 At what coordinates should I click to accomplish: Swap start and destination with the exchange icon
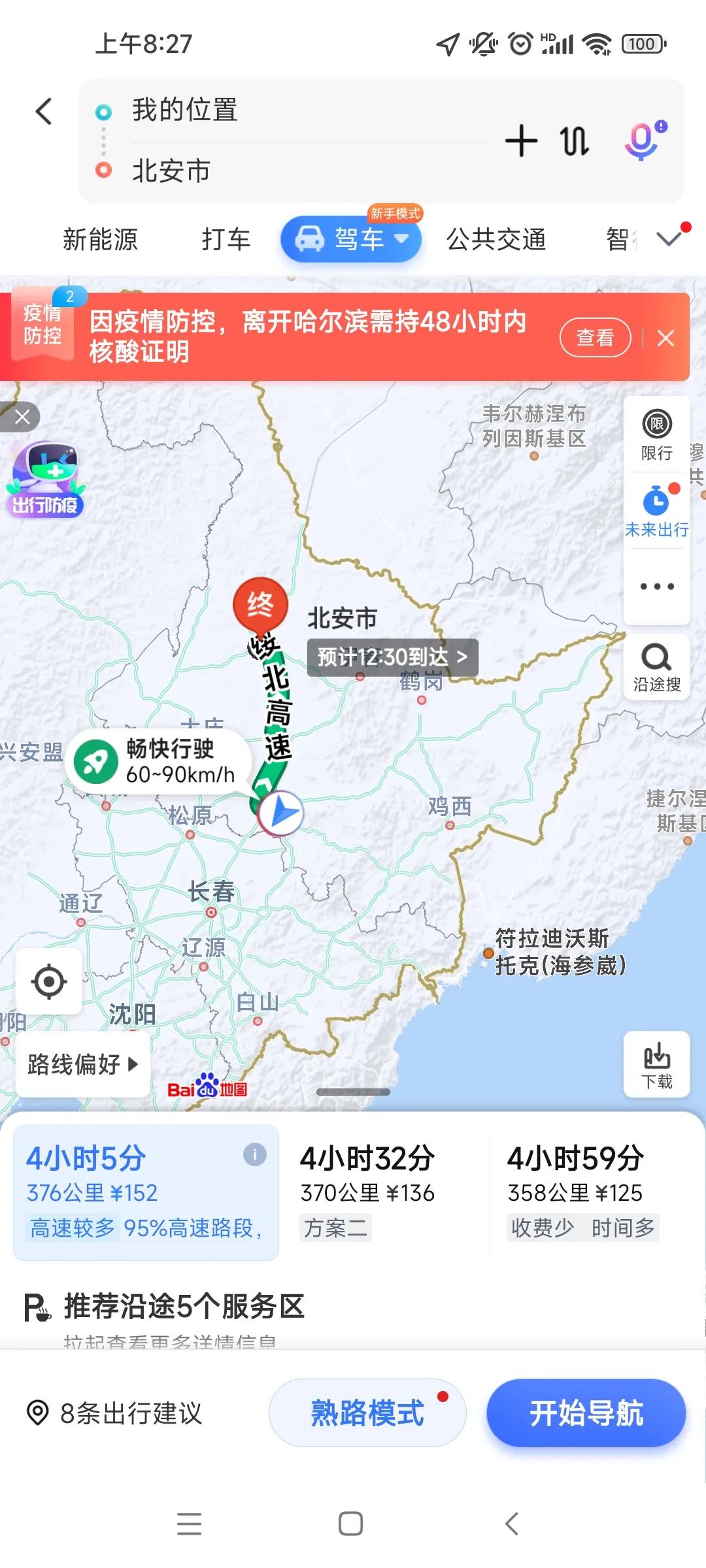coord(572,140)
